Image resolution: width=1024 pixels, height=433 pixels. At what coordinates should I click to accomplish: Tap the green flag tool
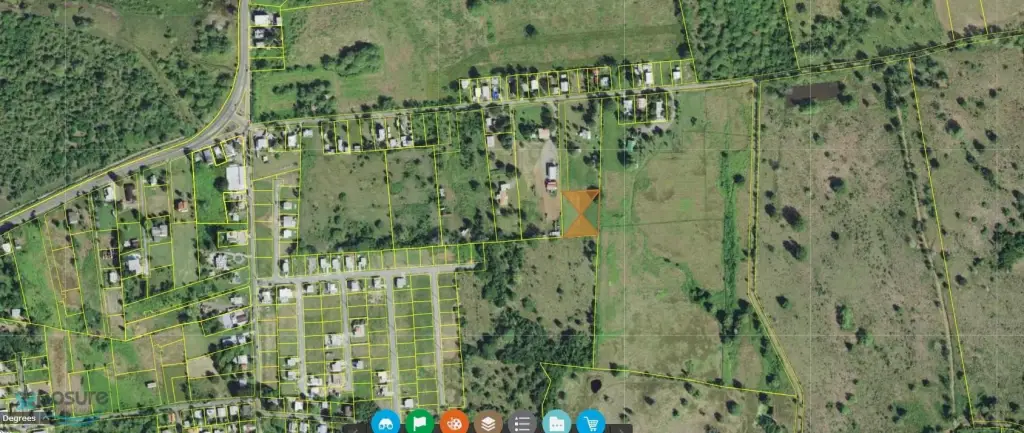point(420,422)
